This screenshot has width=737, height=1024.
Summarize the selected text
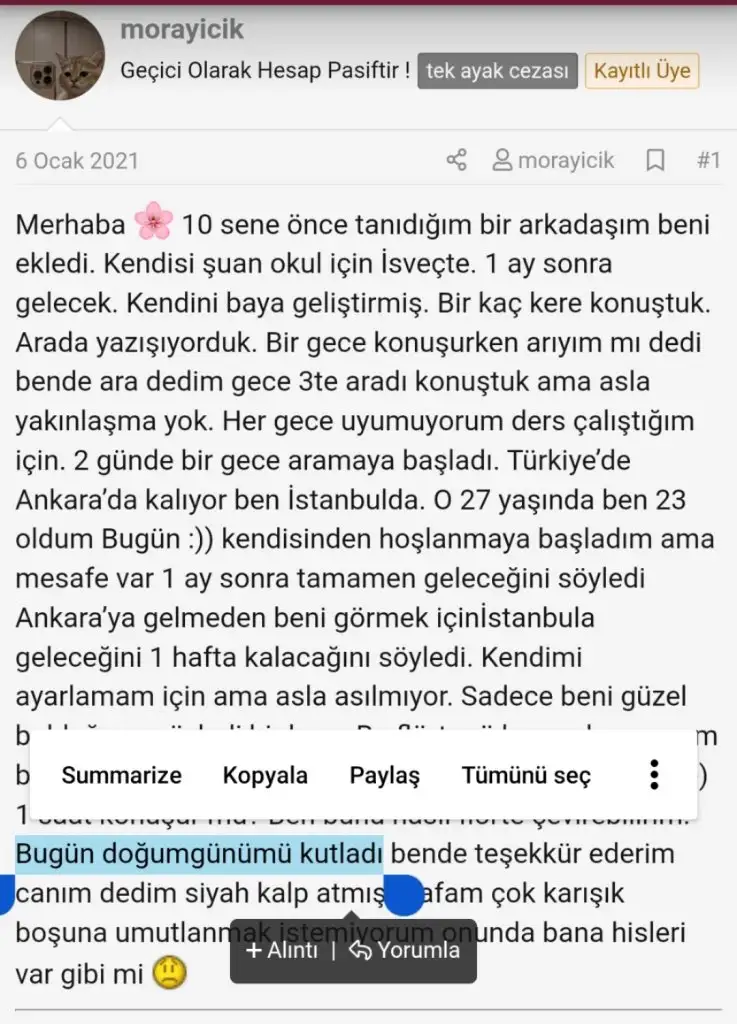(122, 775)
